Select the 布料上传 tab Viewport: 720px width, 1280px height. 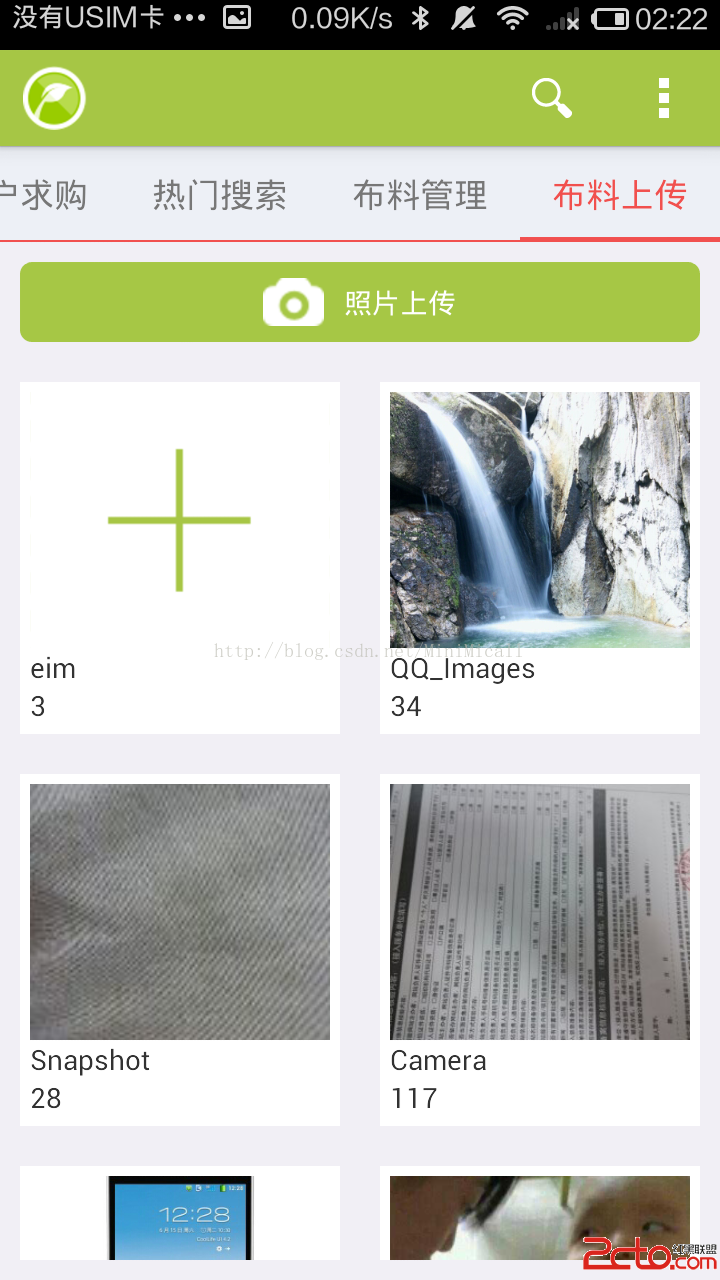point(620,195)
